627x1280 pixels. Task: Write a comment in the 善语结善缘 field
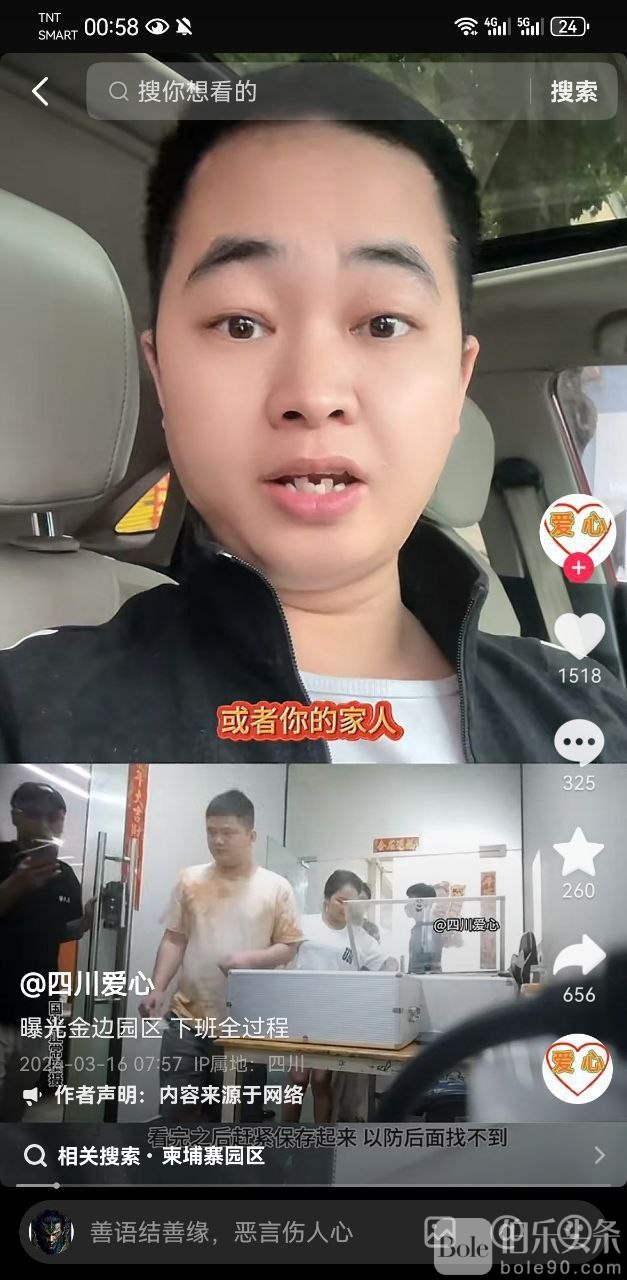(222, 1232)
